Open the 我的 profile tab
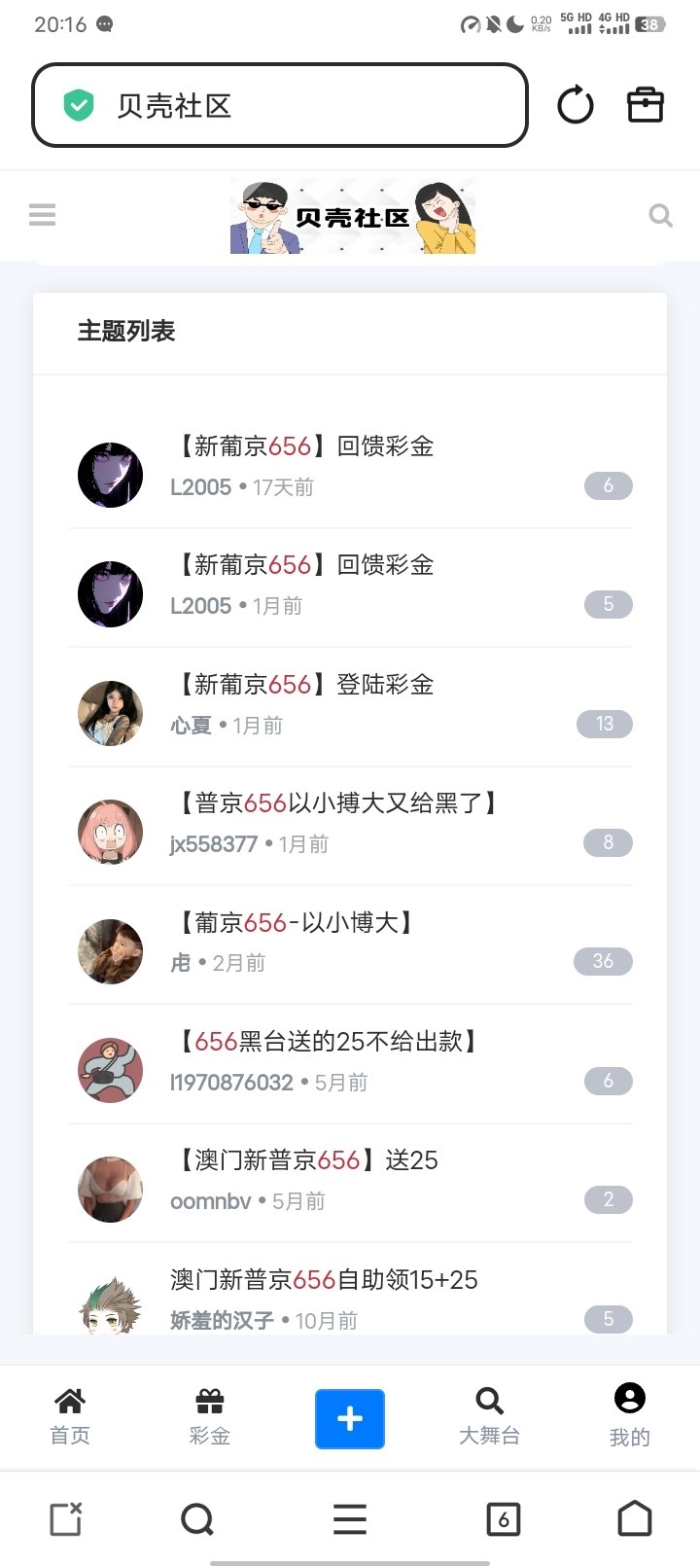Screen dimensions: 700x1568 pyautogui.click(x=629, y=1417)
